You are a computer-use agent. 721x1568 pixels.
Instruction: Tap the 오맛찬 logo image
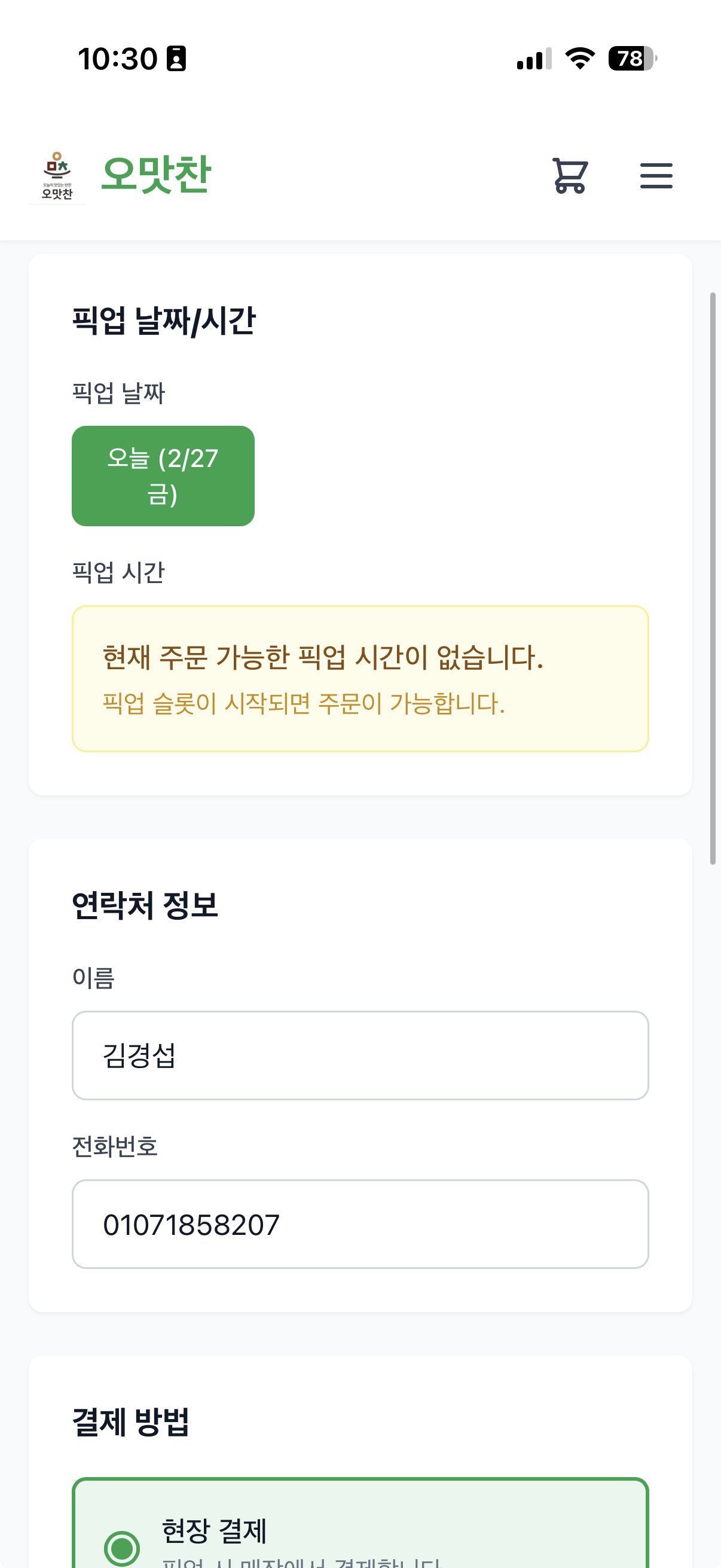click(x=57, y=176)
